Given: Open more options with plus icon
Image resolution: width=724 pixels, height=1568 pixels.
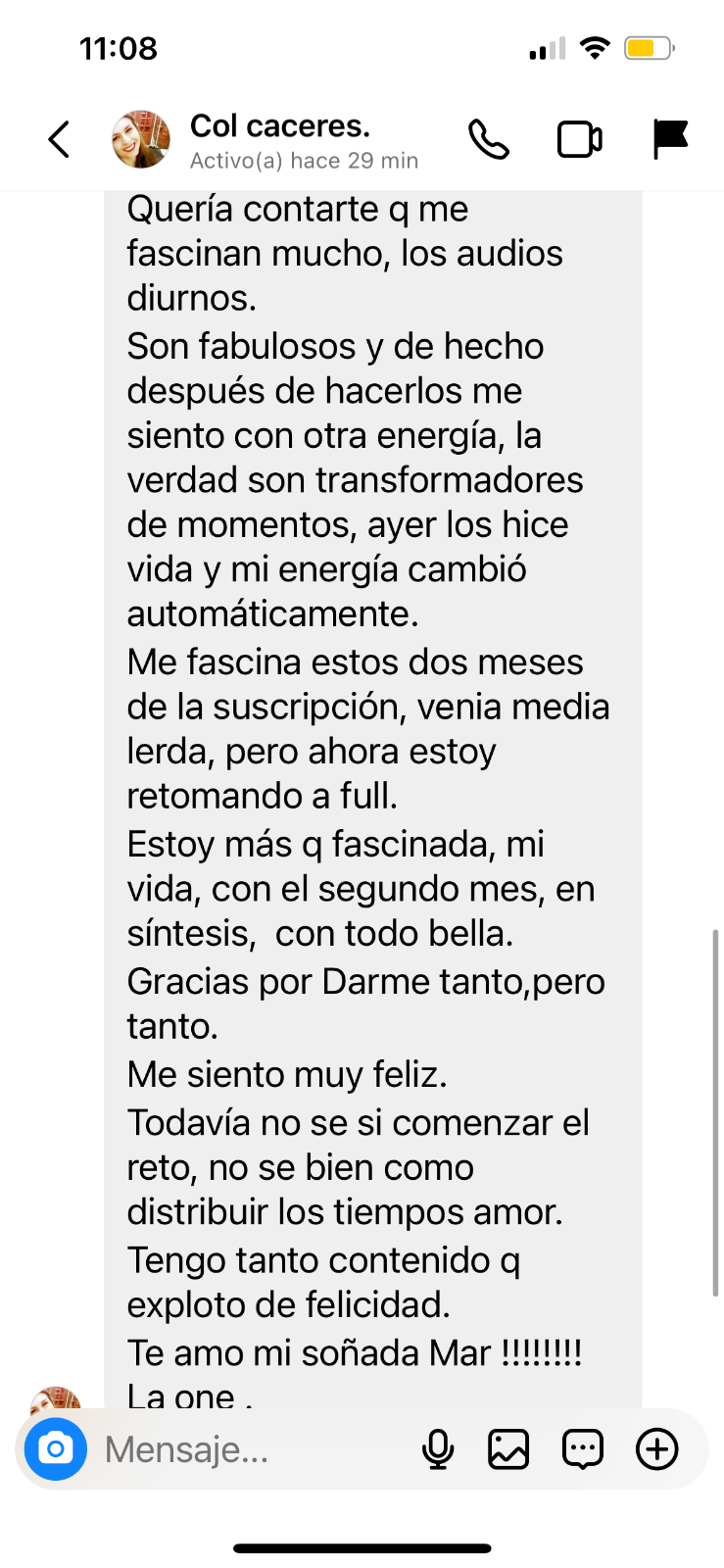Looking at the screenshot, I should coord(656,1449).
